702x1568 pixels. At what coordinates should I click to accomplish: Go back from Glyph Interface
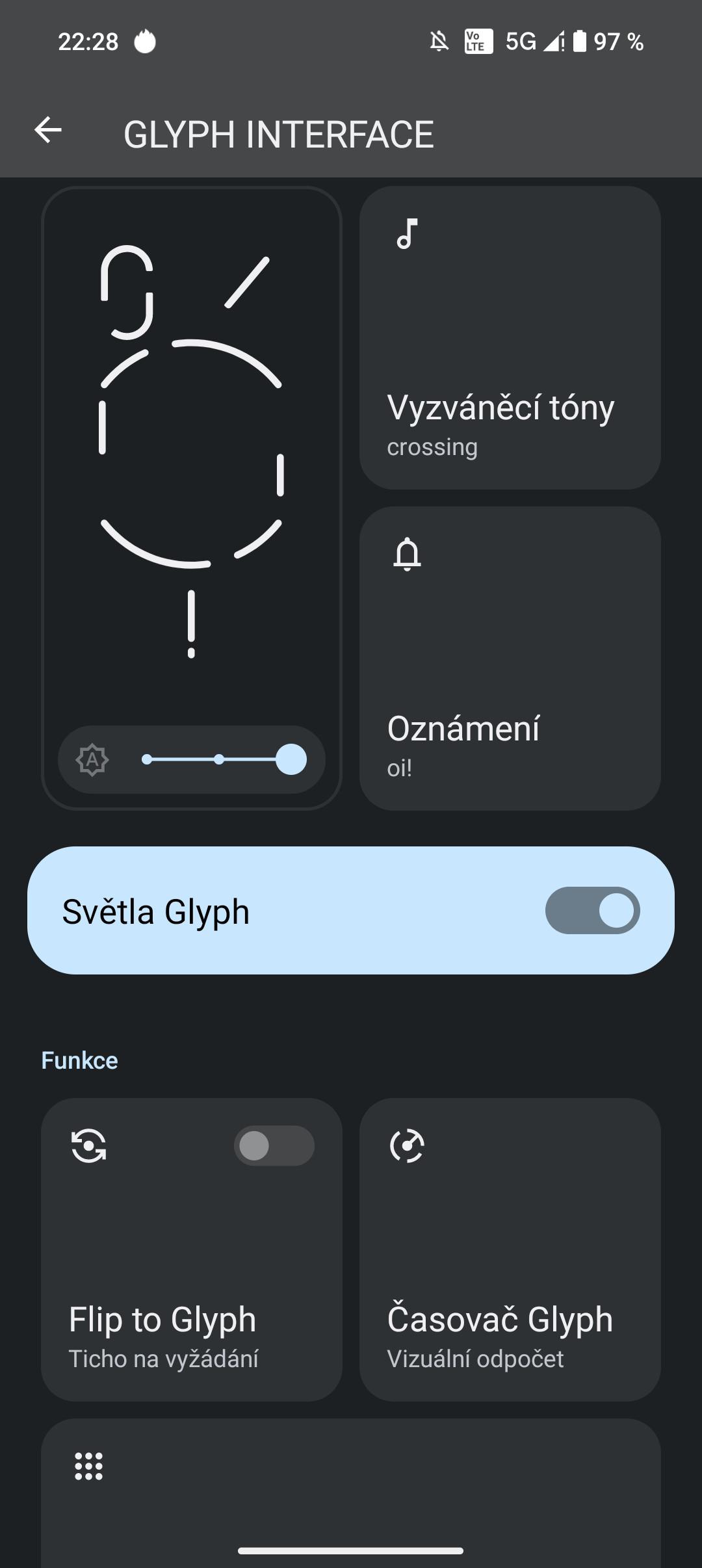coord(47,130)
